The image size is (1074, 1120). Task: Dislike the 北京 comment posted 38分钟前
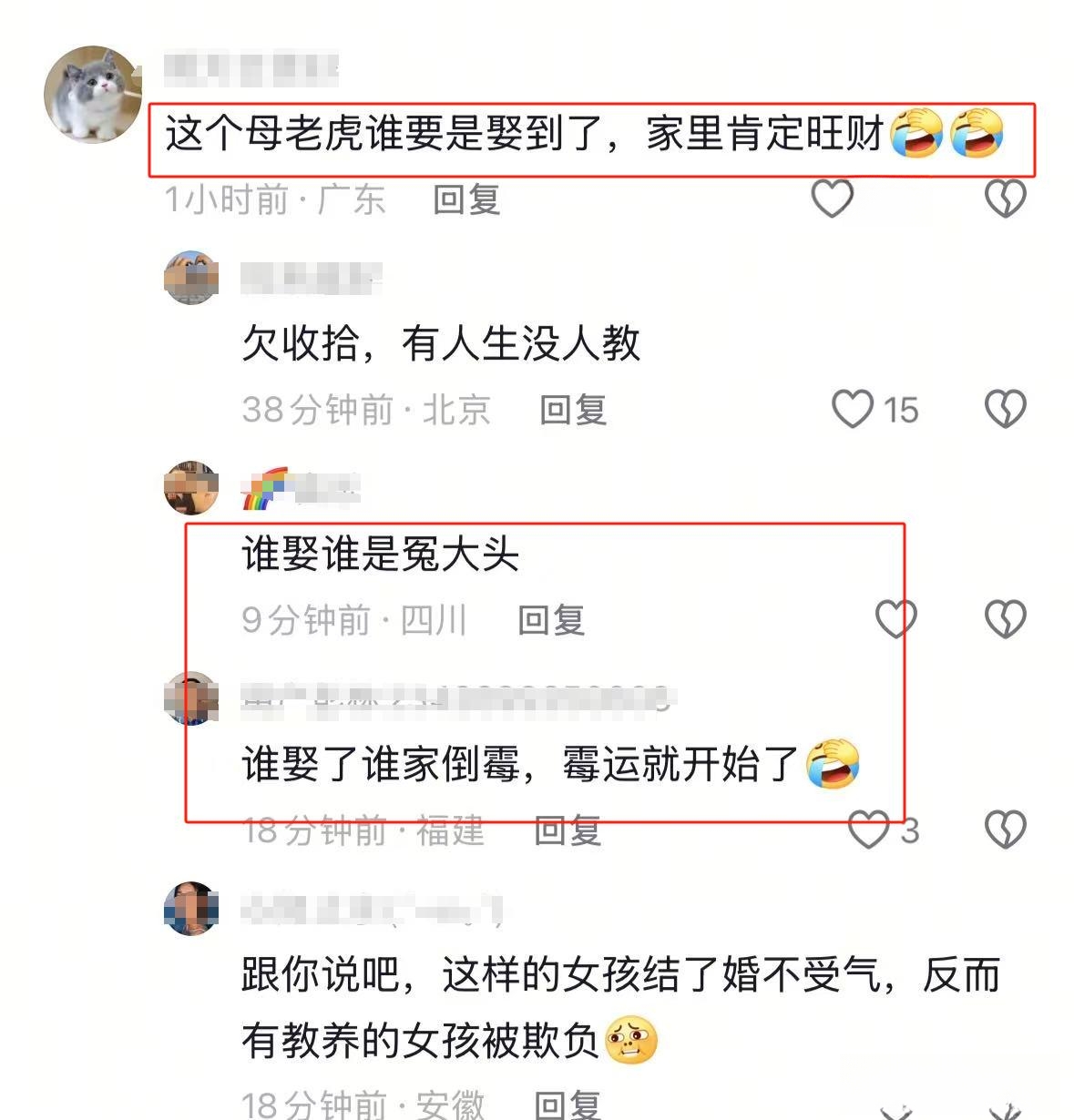point(1005,409)
